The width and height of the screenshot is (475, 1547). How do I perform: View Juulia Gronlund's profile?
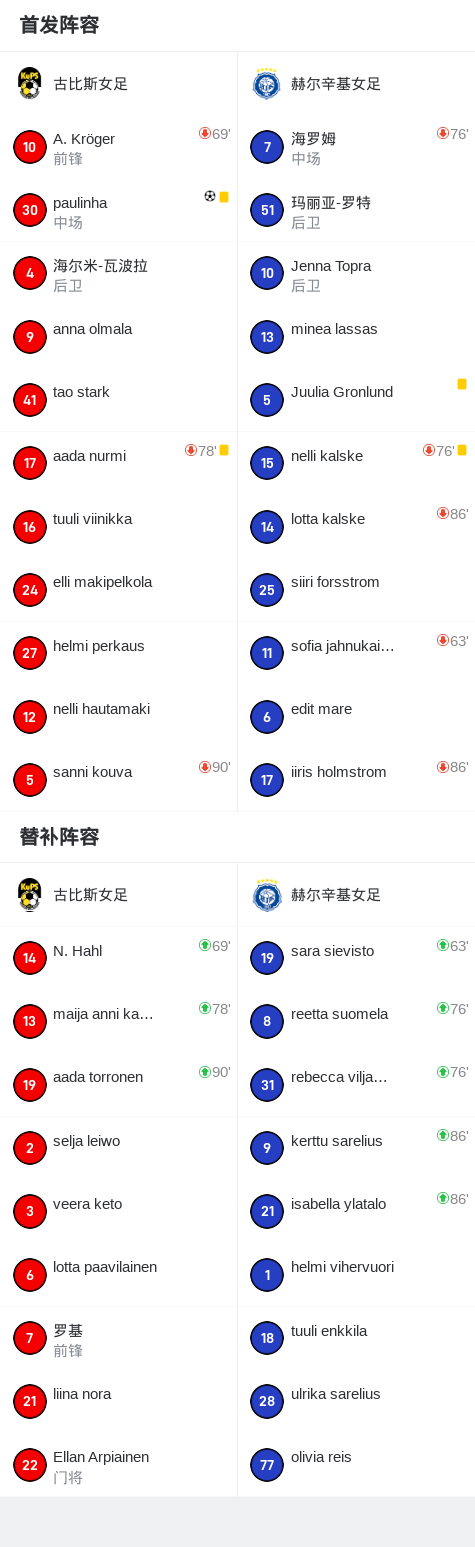pos(356,400)
